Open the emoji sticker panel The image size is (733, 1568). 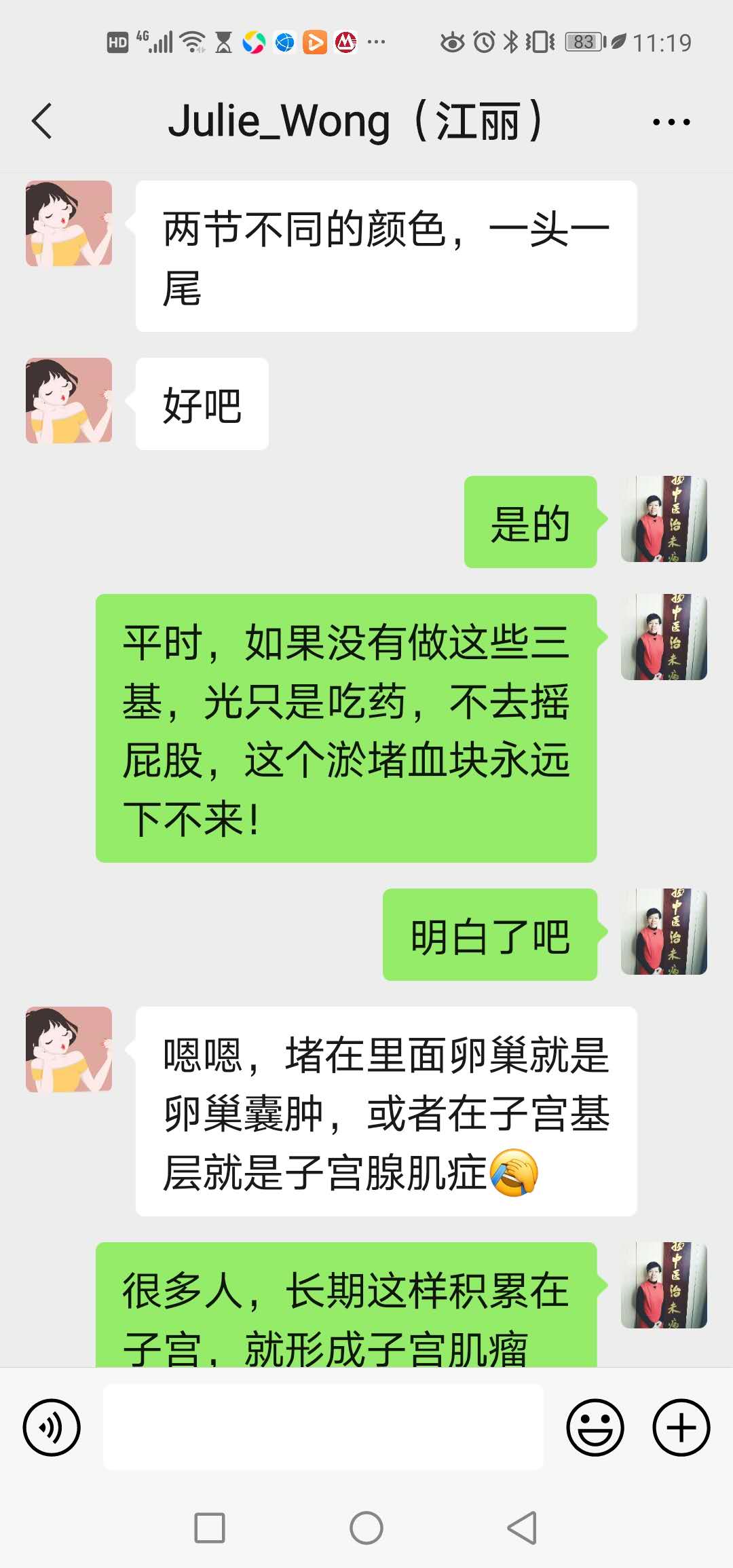point(595,1427)
